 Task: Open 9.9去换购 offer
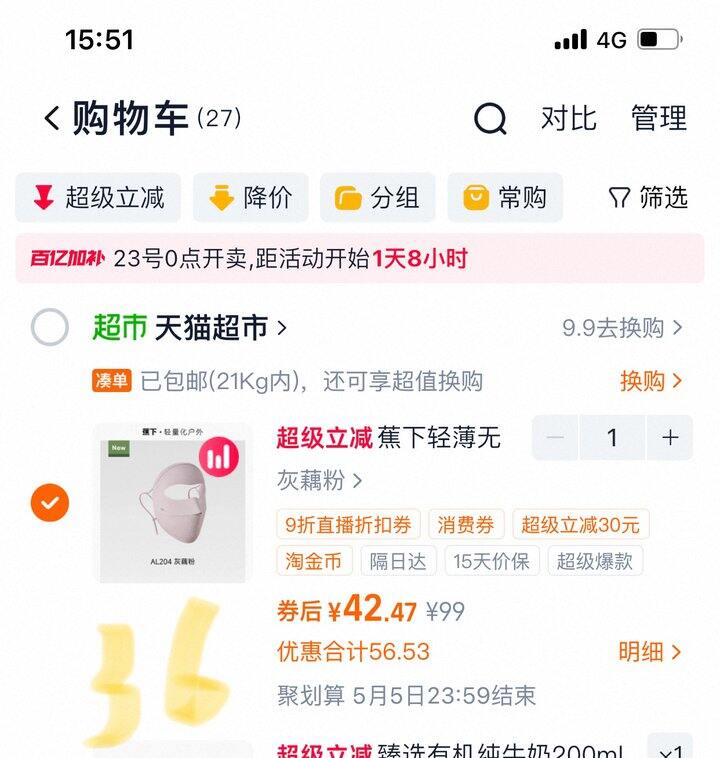point(622,328)
